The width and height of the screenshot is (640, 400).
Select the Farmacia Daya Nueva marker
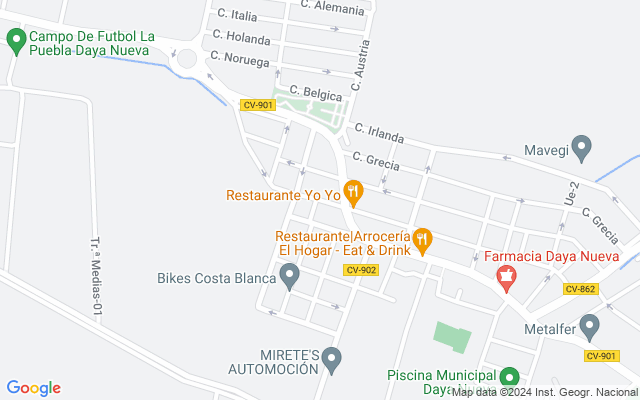pos(507,278)
